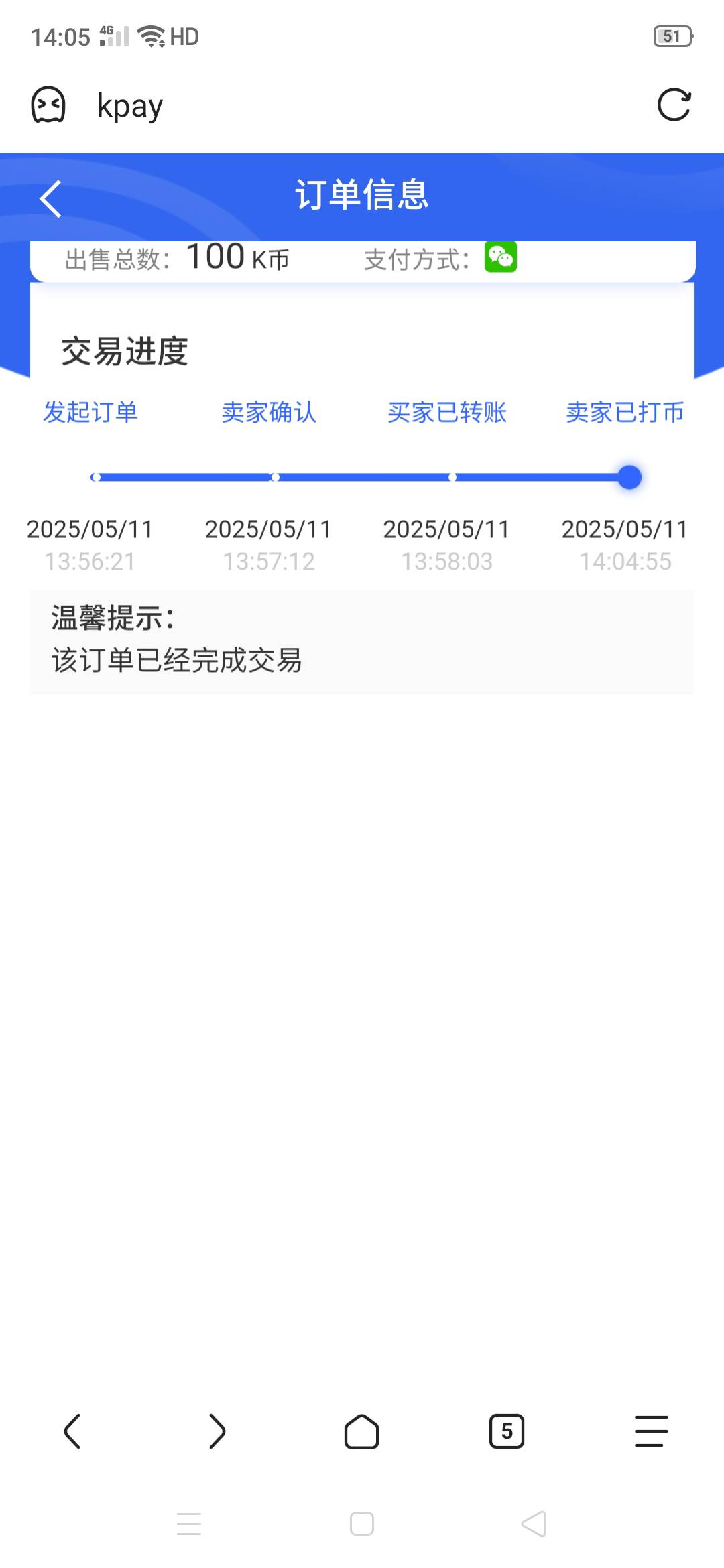Tap the system home square button

tap(362, 1524)
